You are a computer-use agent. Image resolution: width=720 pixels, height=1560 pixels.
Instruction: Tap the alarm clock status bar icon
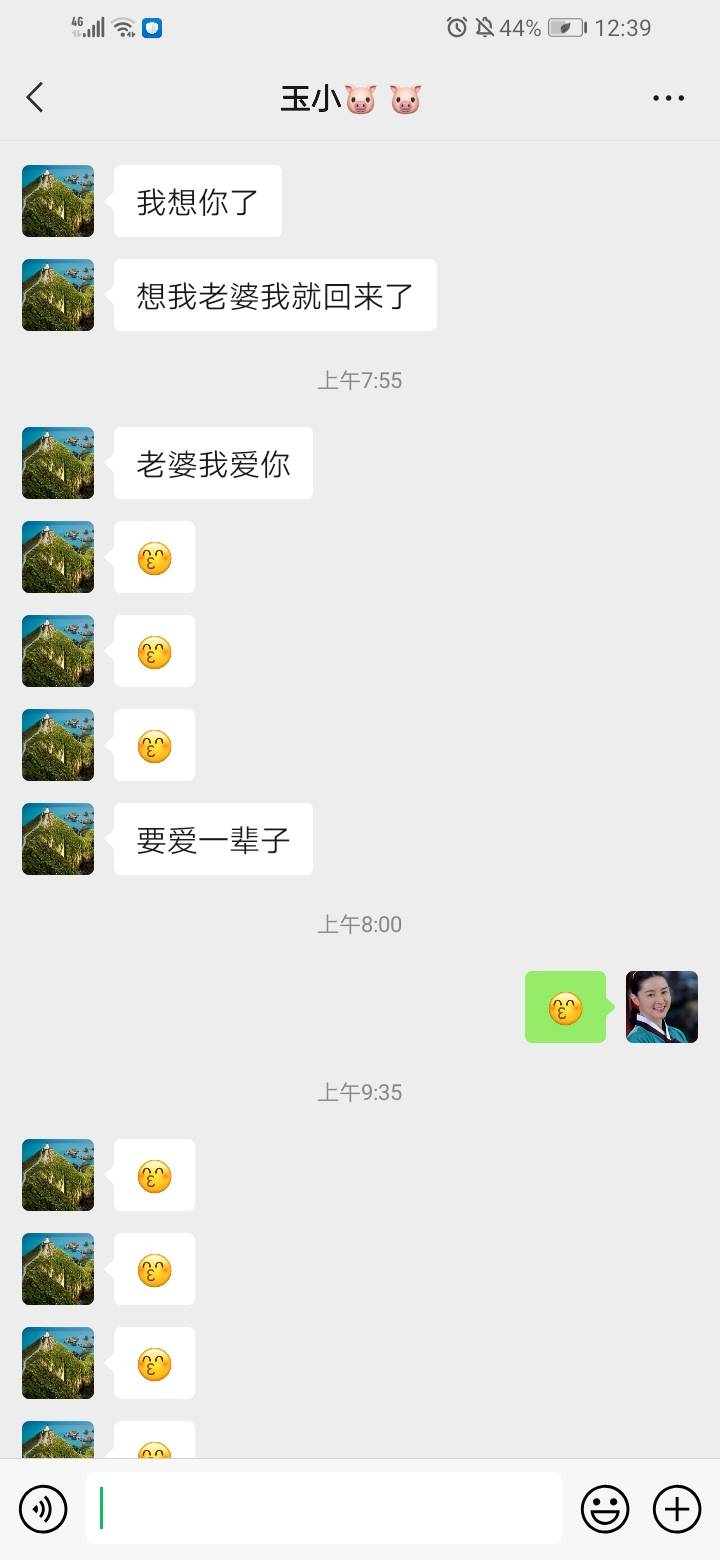click(456, 28)
